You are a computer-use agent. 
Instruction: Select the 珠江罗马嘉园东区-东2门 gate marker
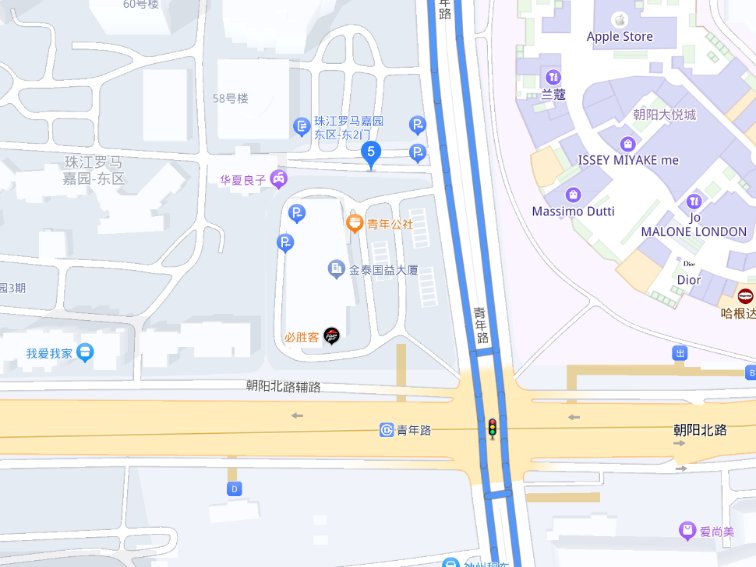(x=301, y=125)
